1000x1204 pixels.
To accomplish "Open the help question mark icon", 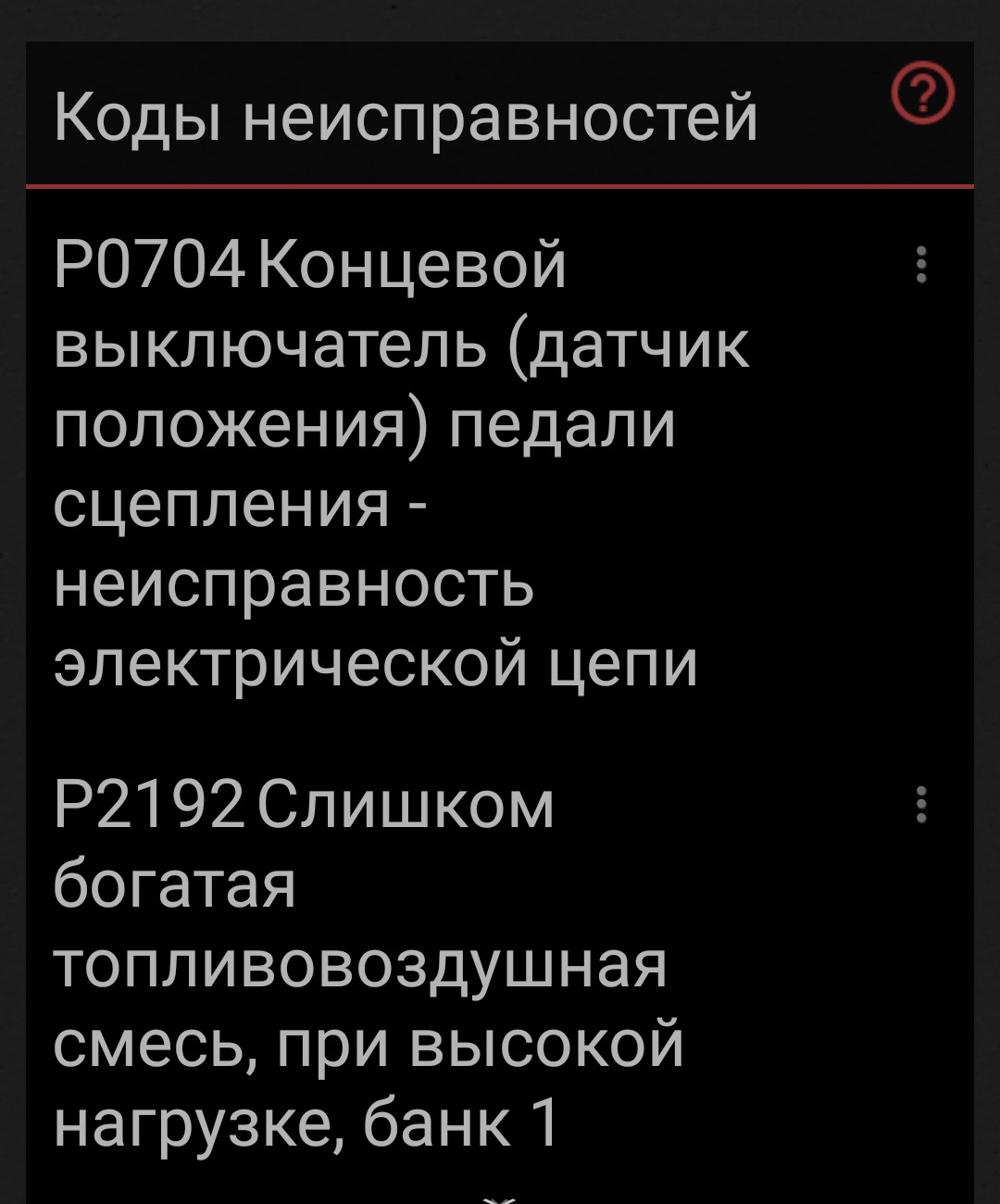I will [922, 97].
